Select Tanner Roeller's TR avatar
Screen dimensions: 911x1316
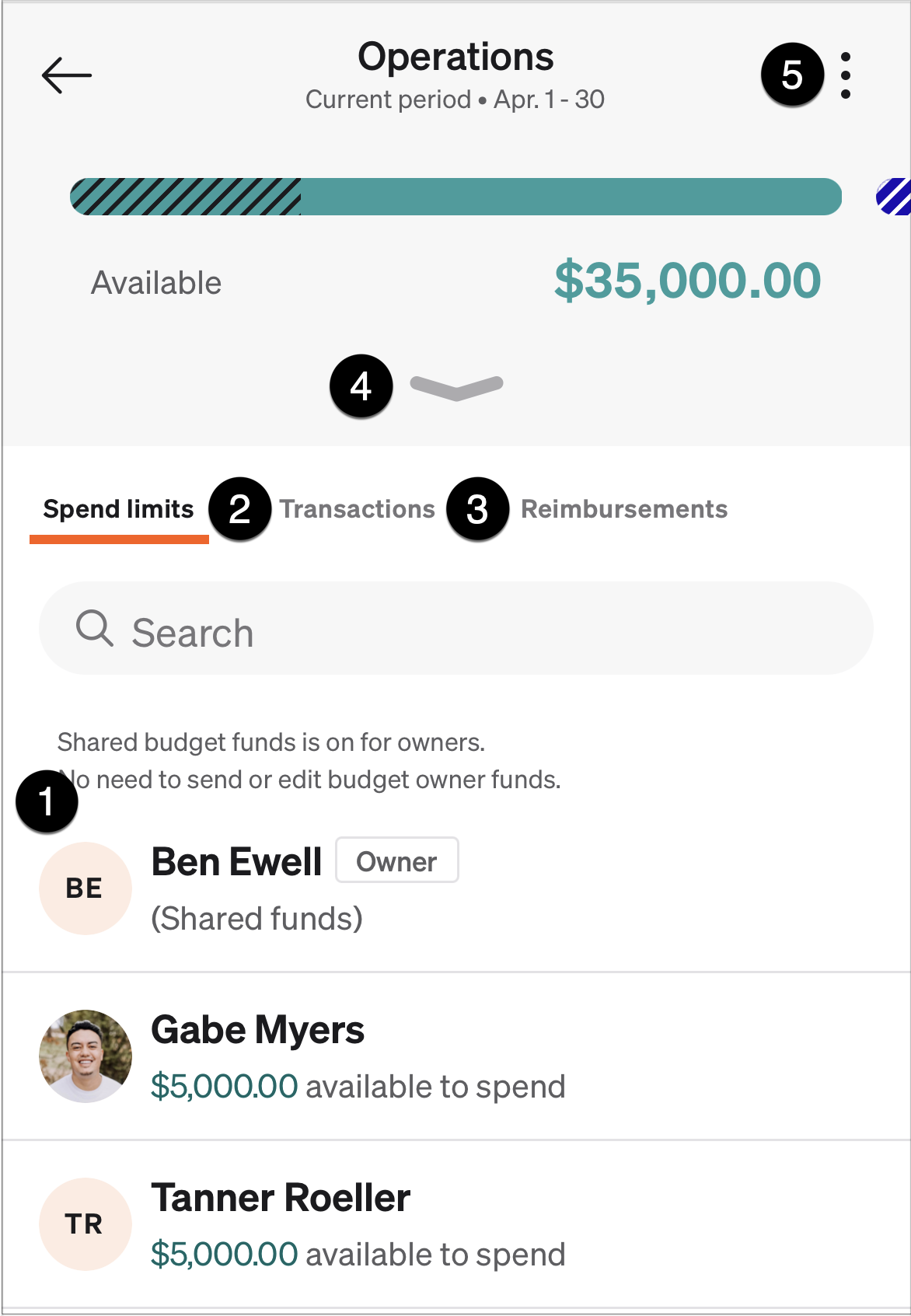point(85,1223)
